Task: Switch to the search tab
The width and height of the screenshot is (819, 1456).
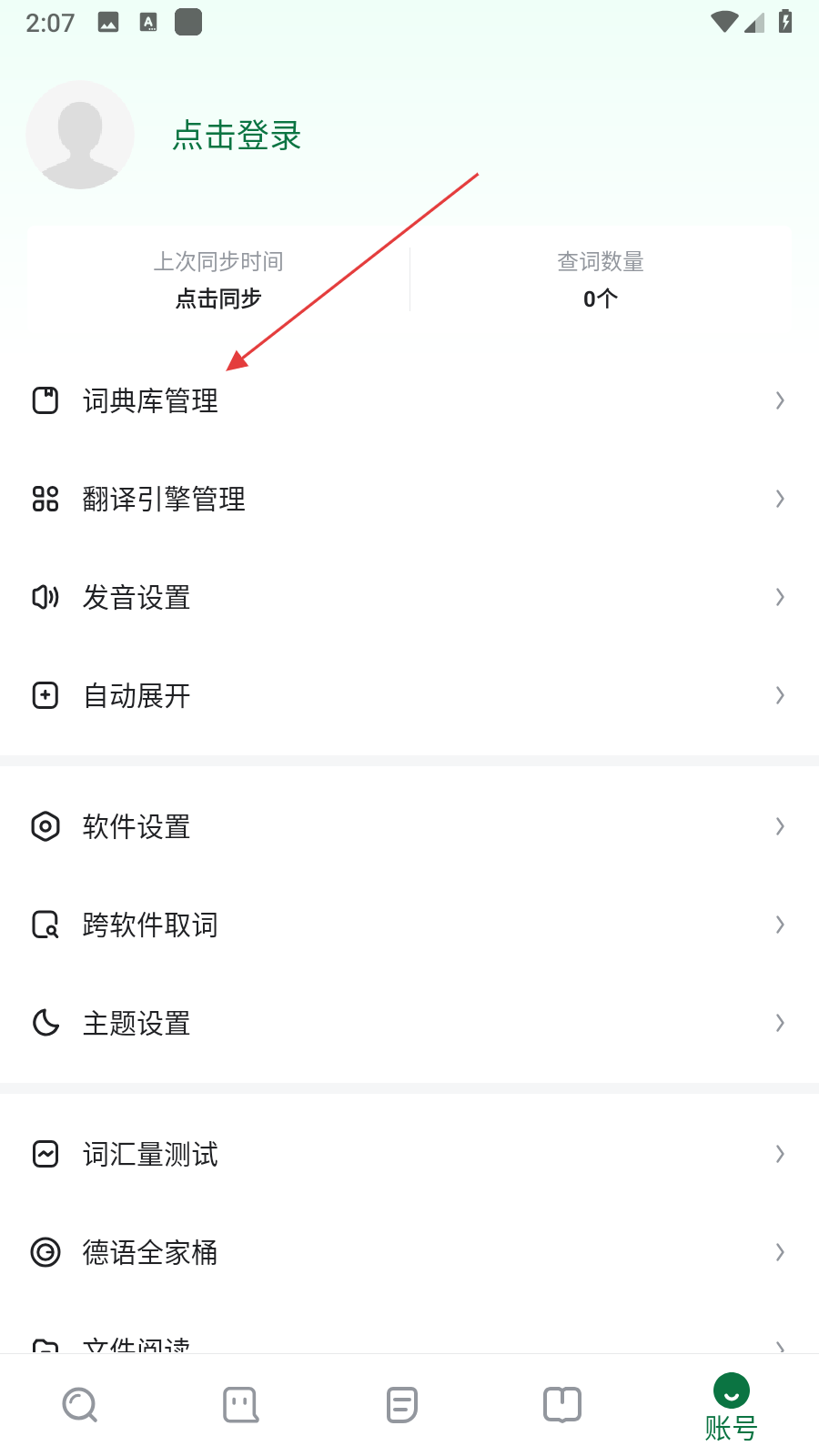Action: pos(80,1404)
